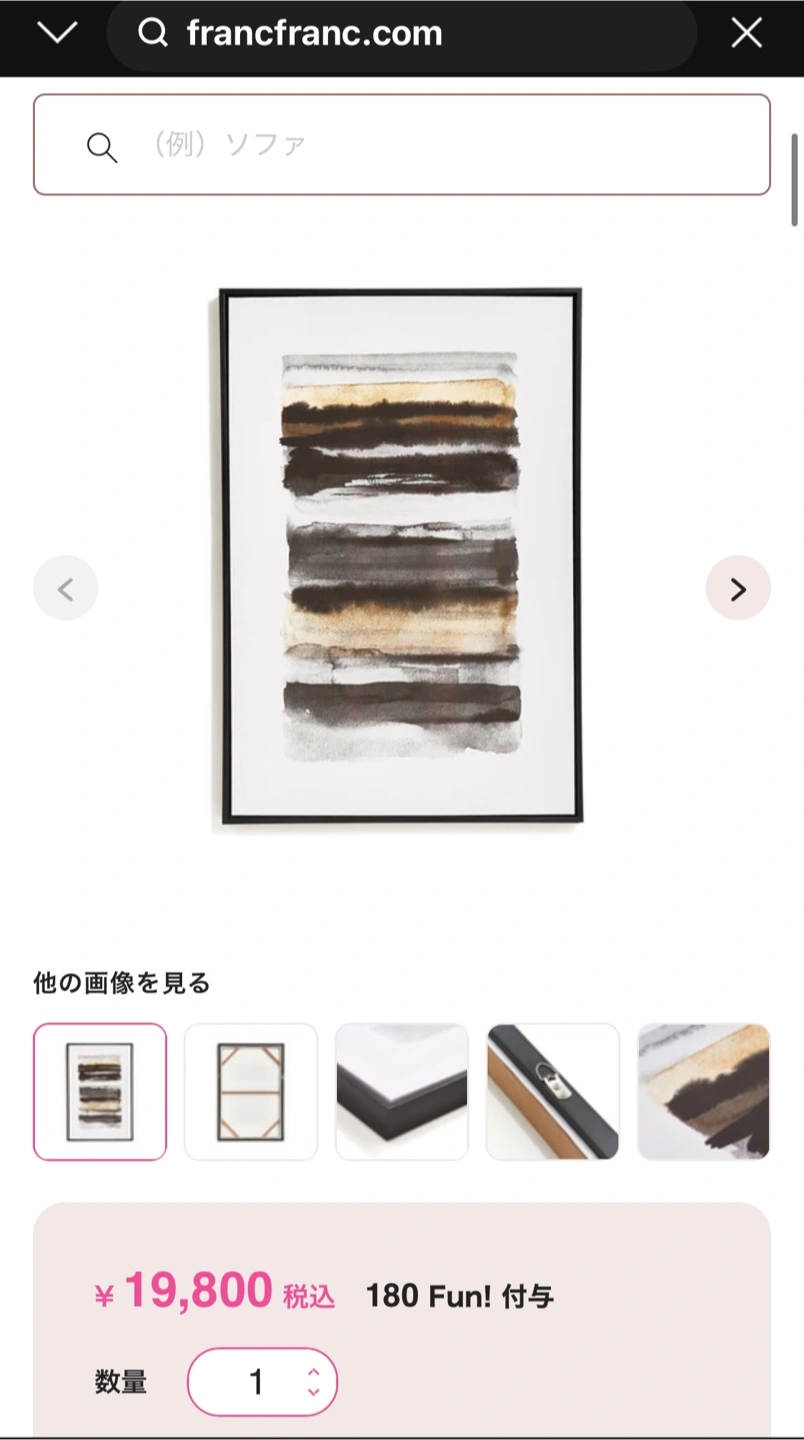The height and width of the screenshot is (1440, 804).
Task: Increase the quantity with the up arrow
Action: tap(313, 1373)
